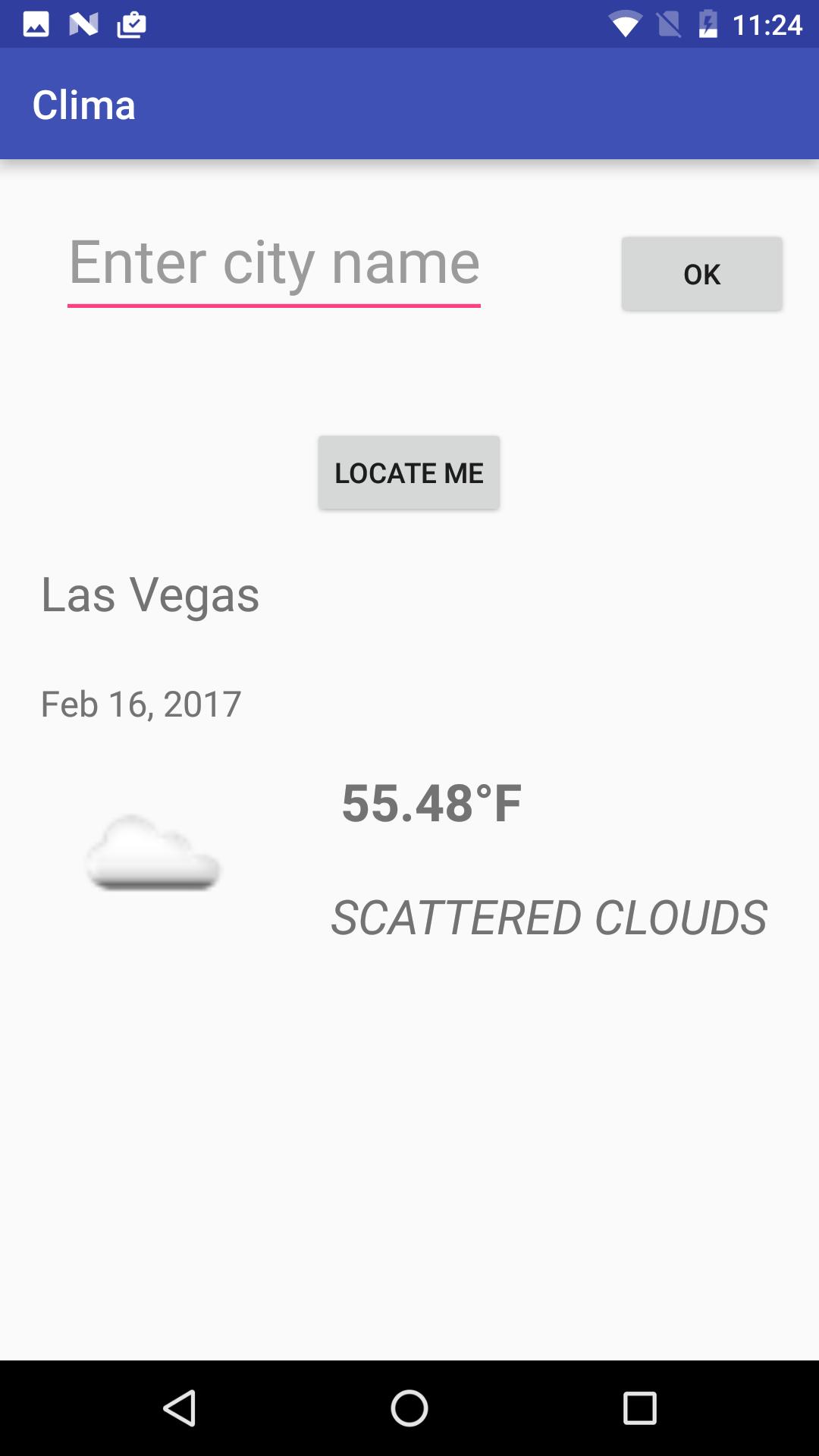Open the screenshot notification icon in status bar

tap(37, 23)
